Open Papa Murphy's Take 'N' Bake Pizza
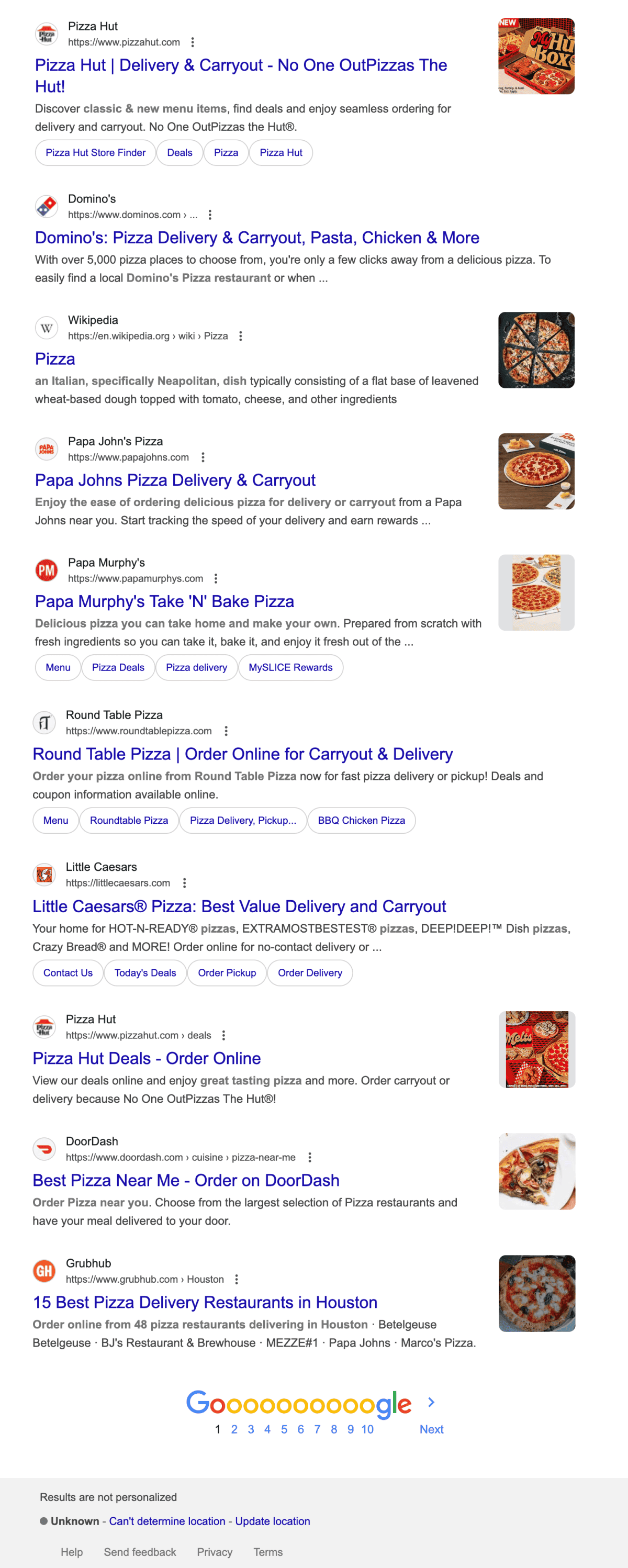 click(x=164, y=601)
